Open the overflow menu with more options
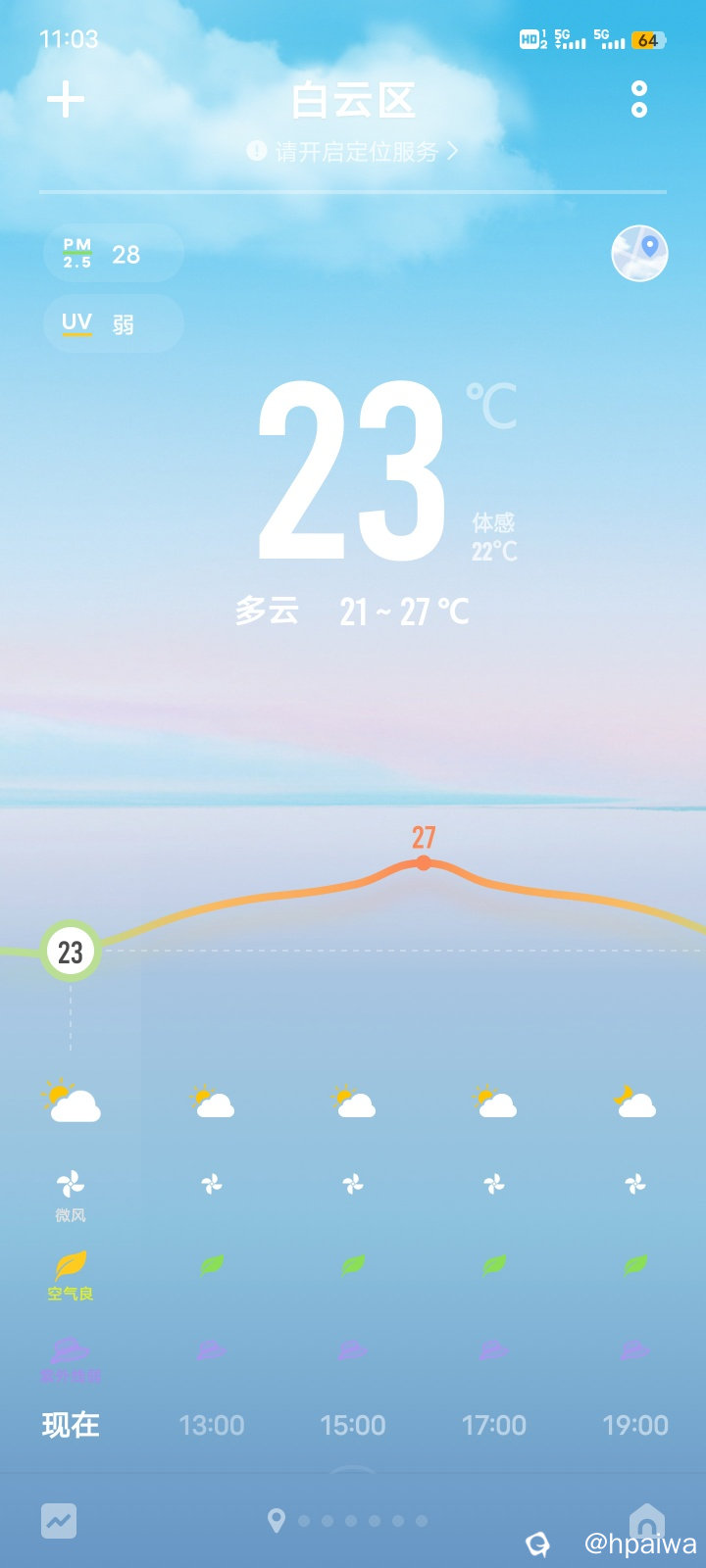706x1568 pixels. point(639,99)
